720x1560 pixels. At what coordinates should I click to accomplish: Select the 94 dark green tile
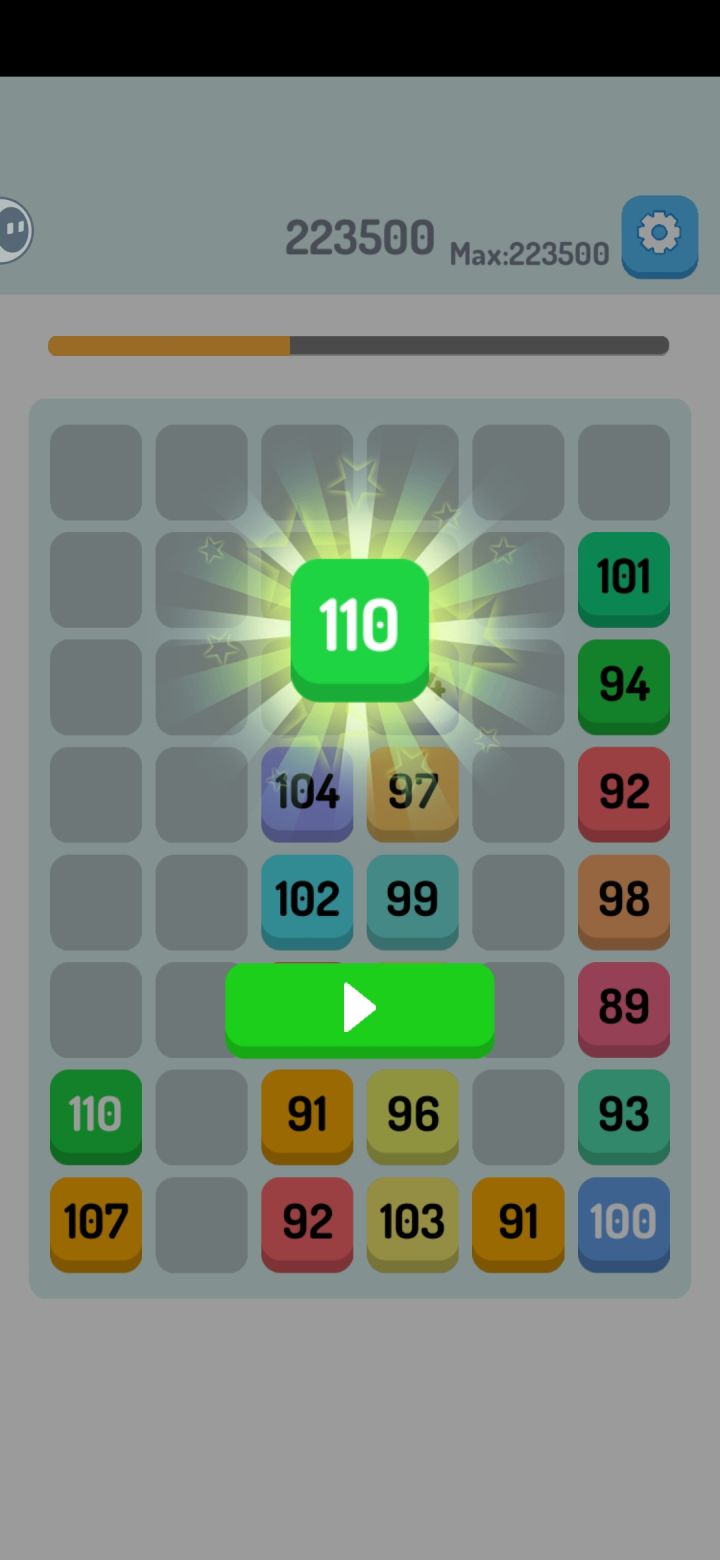click(x=623, y=686)
